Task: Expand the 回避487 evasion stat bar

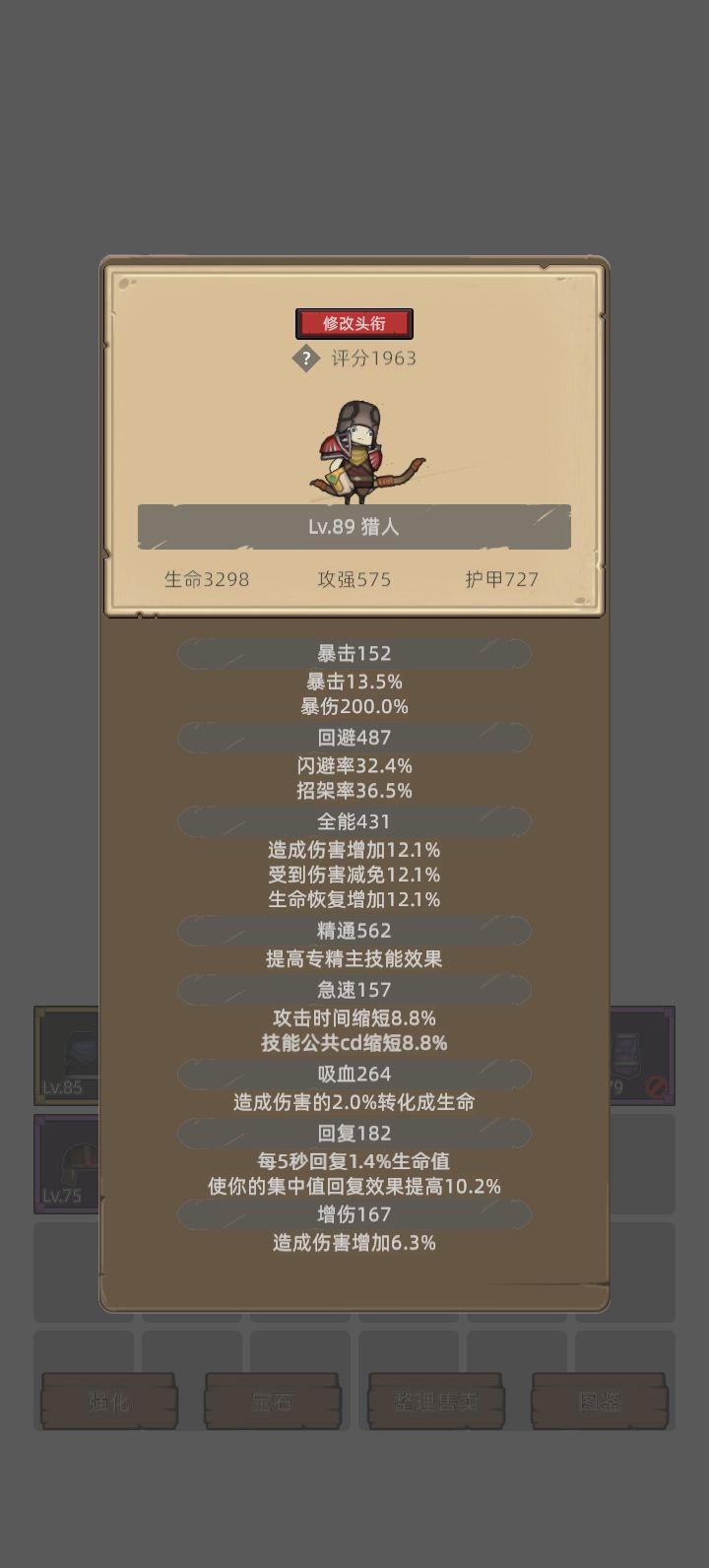Action: pyautogui.click(x=354, y=737)
